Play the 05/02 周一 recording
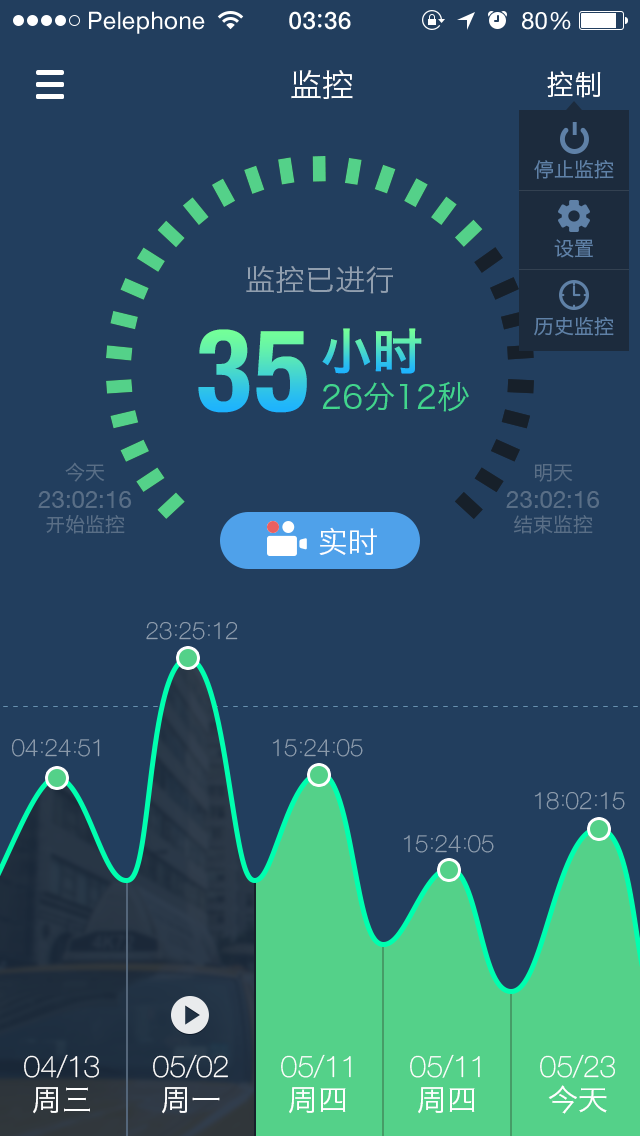 click(190, 1015)
